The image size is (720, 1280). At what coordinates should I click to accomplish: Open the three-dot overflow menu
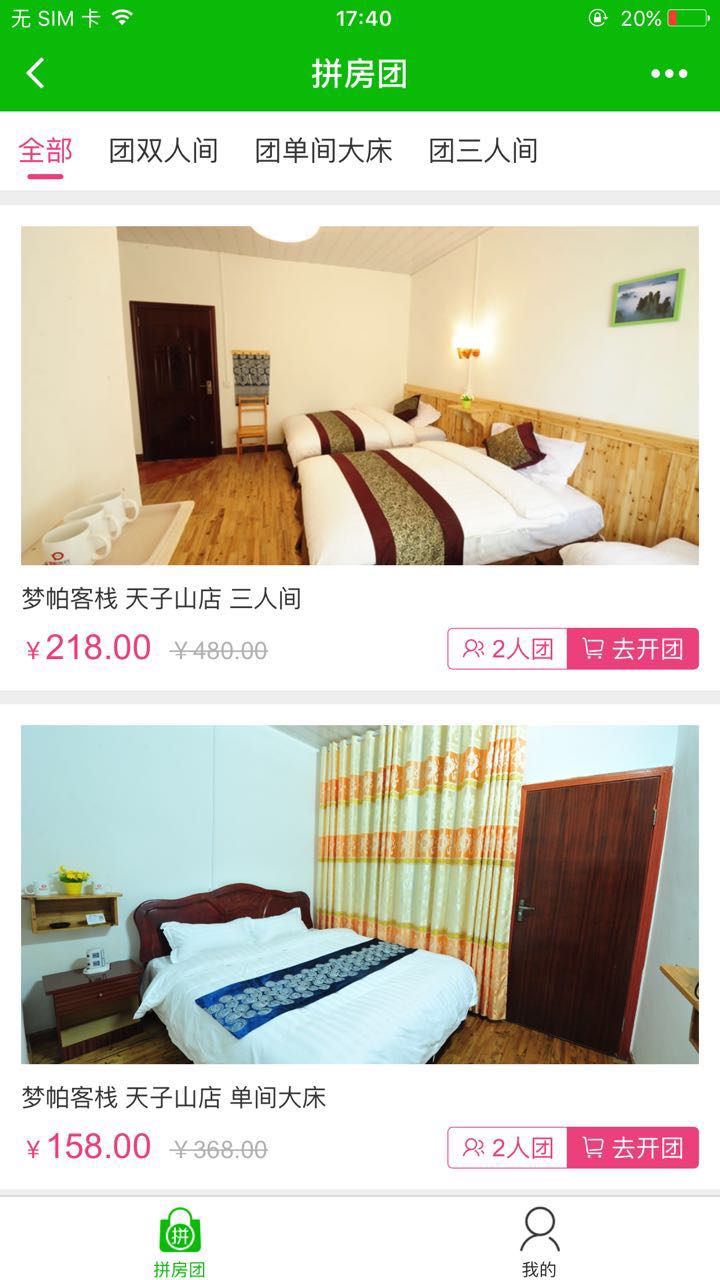(669, 74)
